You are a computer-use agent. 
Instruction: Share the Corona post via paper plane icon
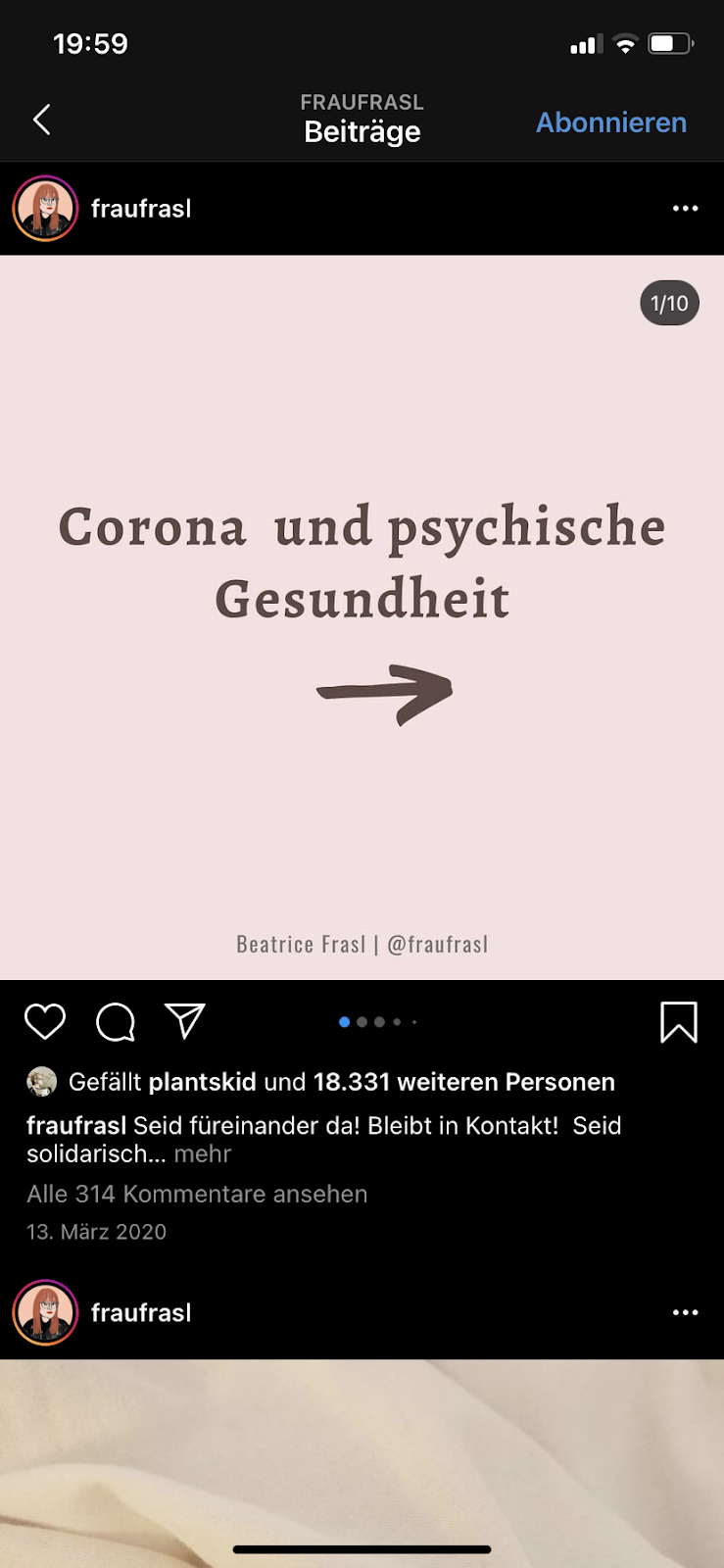coord(184,1020)
